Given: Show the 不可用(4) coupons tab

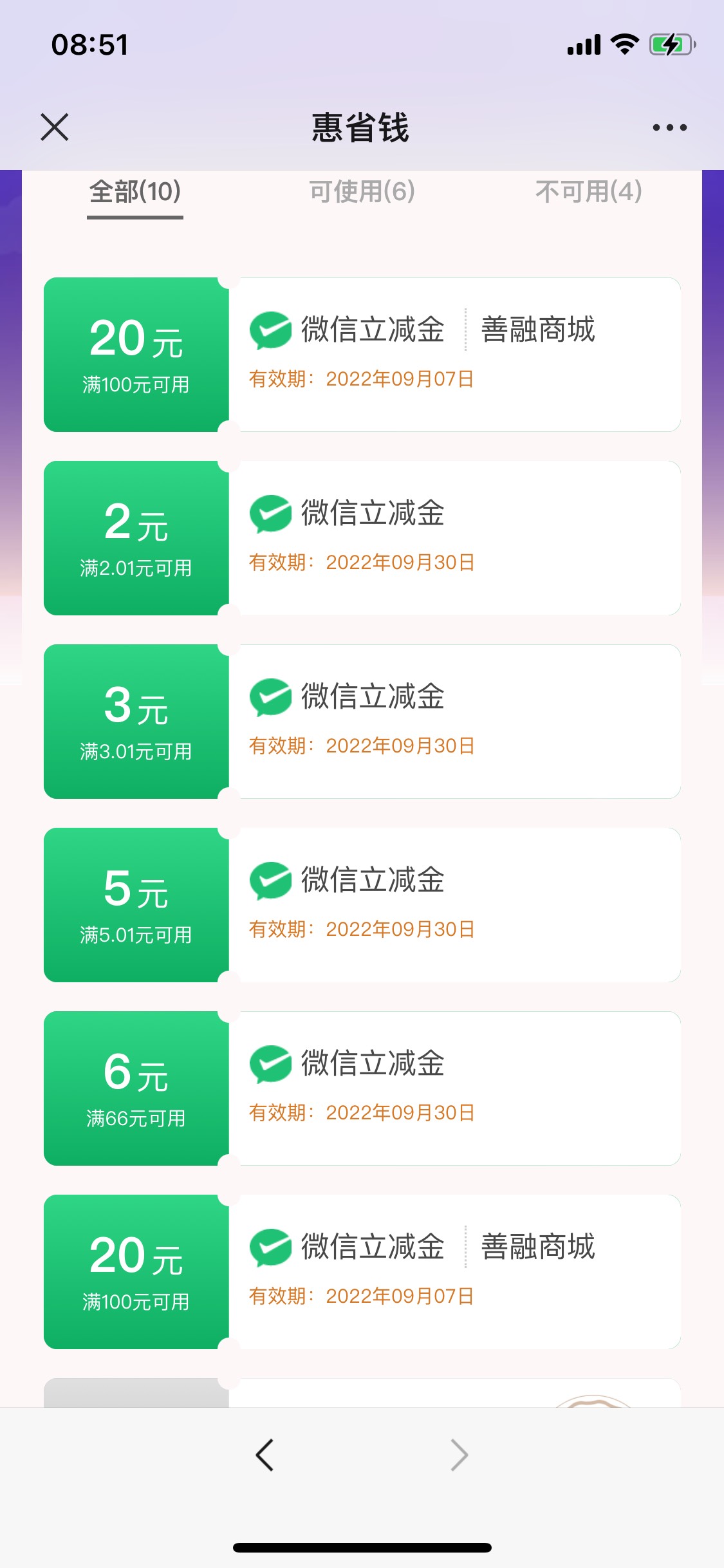Looking at the screenshot, I should point(588,192).
